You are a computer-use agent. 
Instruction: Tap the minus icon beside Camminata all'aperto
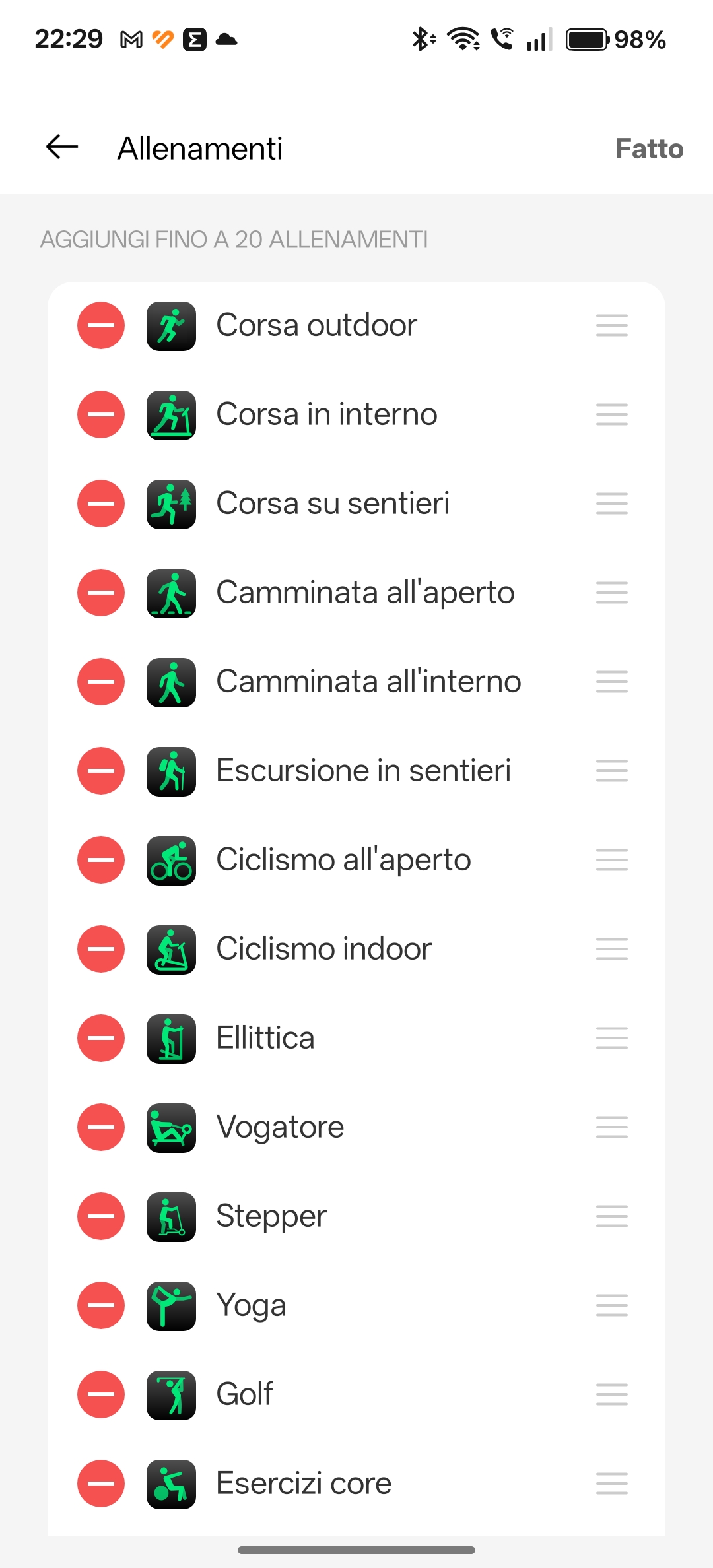[101, 593]
